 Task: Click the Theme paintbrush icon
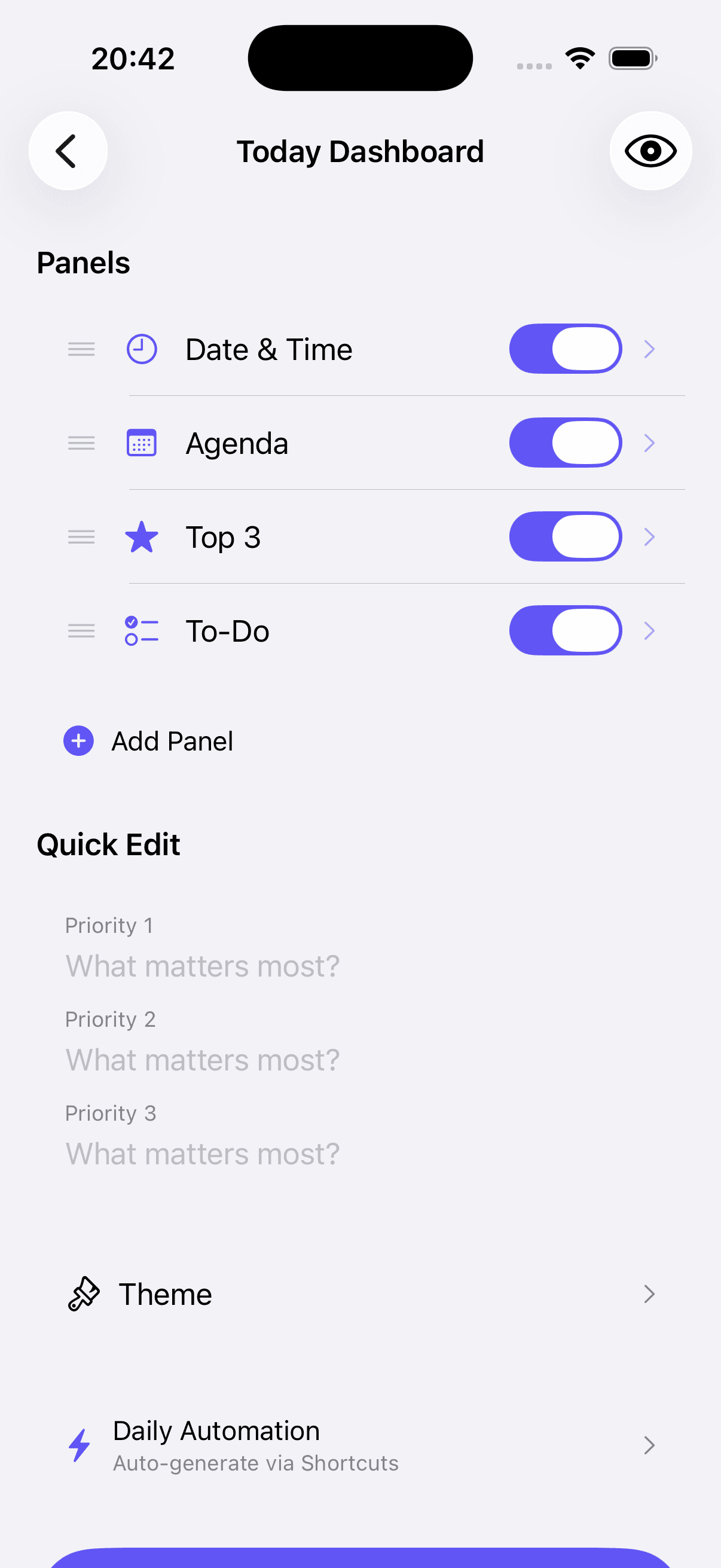[x=83, y=1294]
